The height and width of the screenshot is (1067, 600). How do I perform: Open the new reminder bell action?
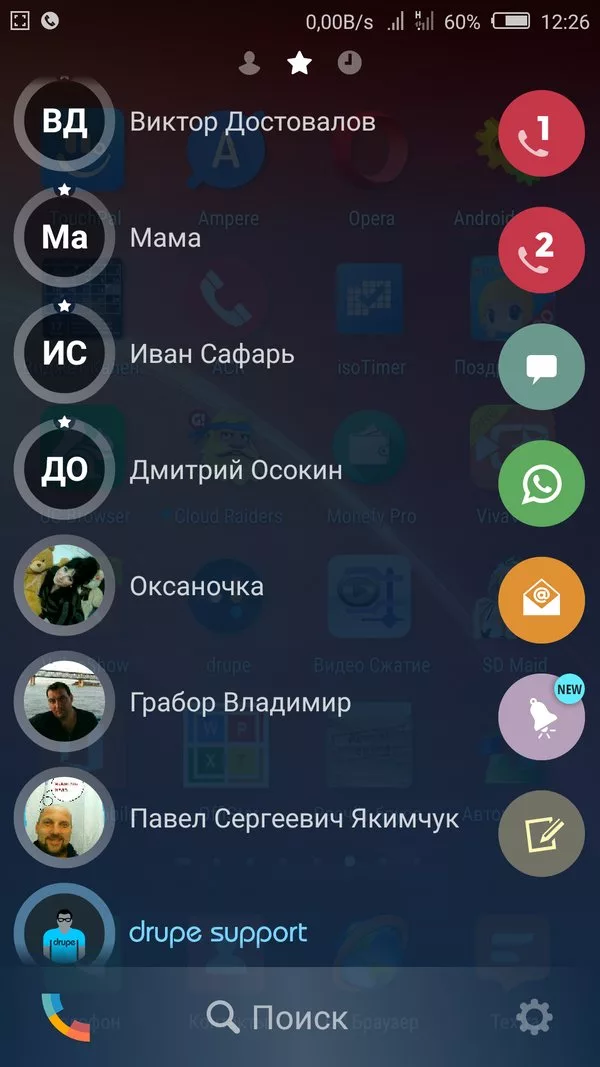coord(541,717)
